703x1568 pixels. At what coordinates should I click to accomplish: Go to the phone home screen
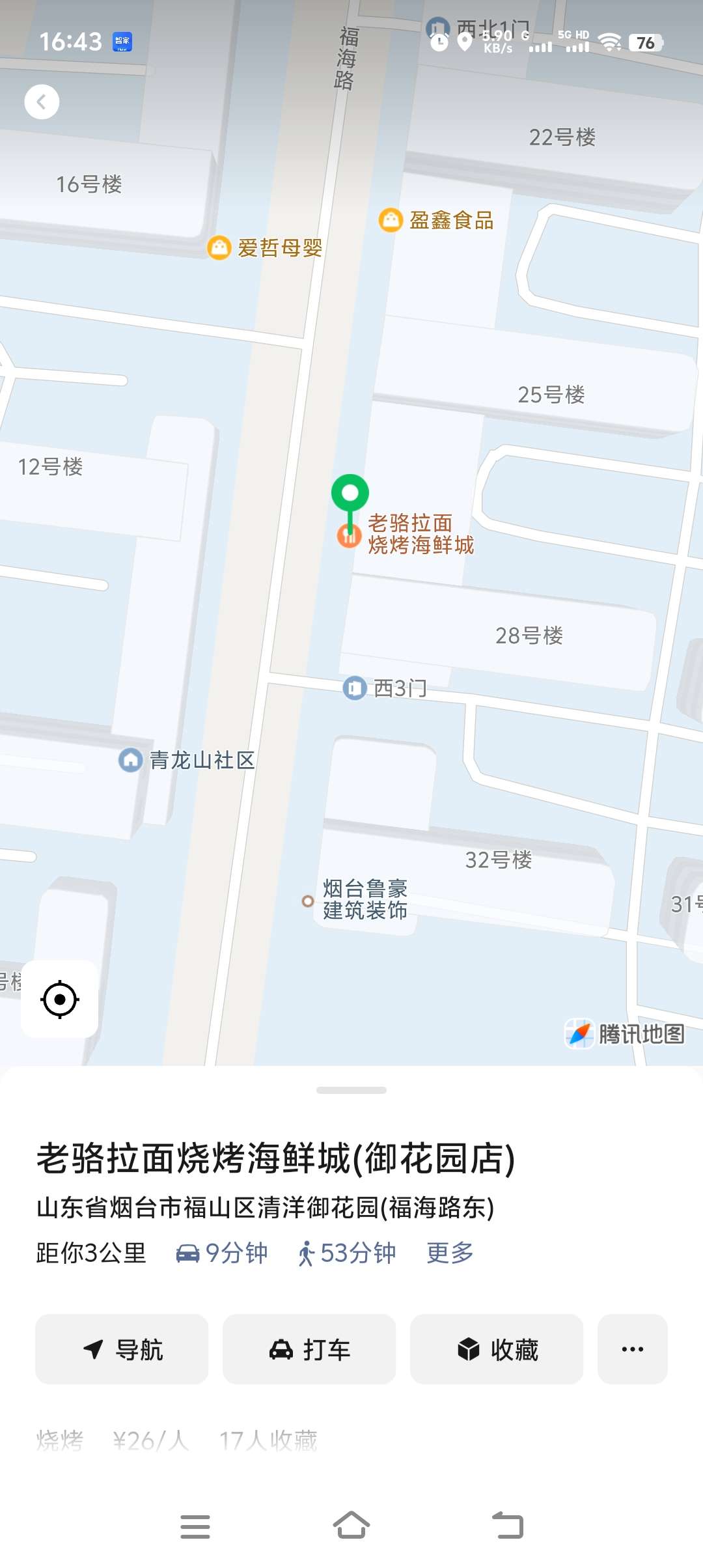click(351, 1526)
